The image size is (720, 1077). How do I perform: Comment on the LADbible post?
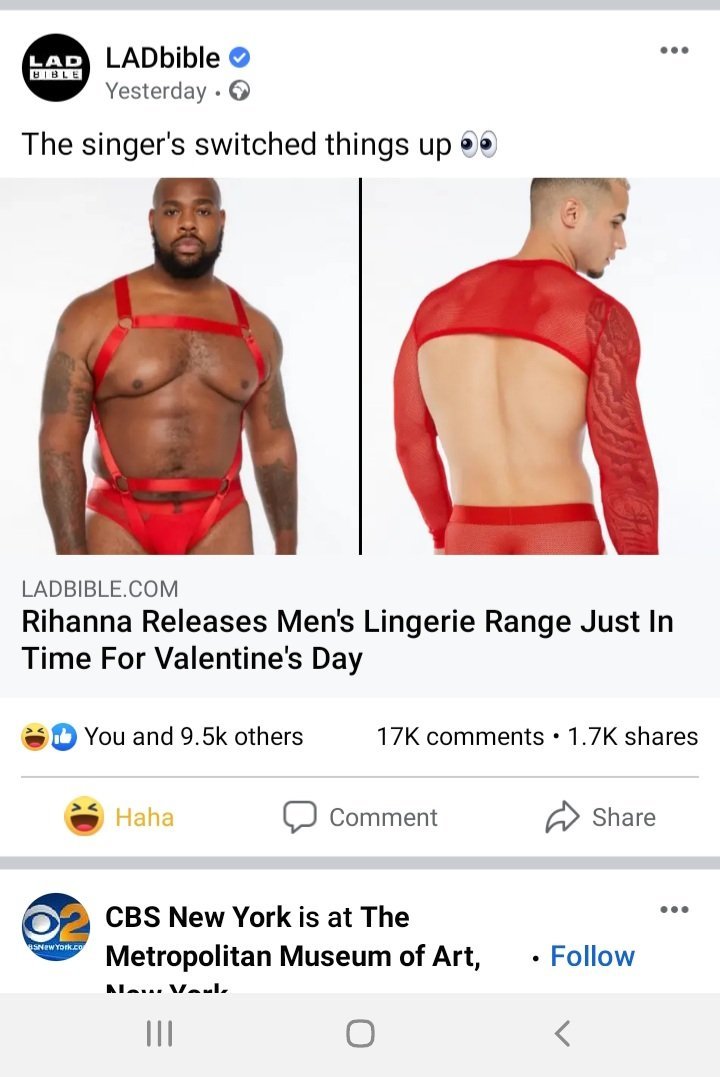point(361,817)
